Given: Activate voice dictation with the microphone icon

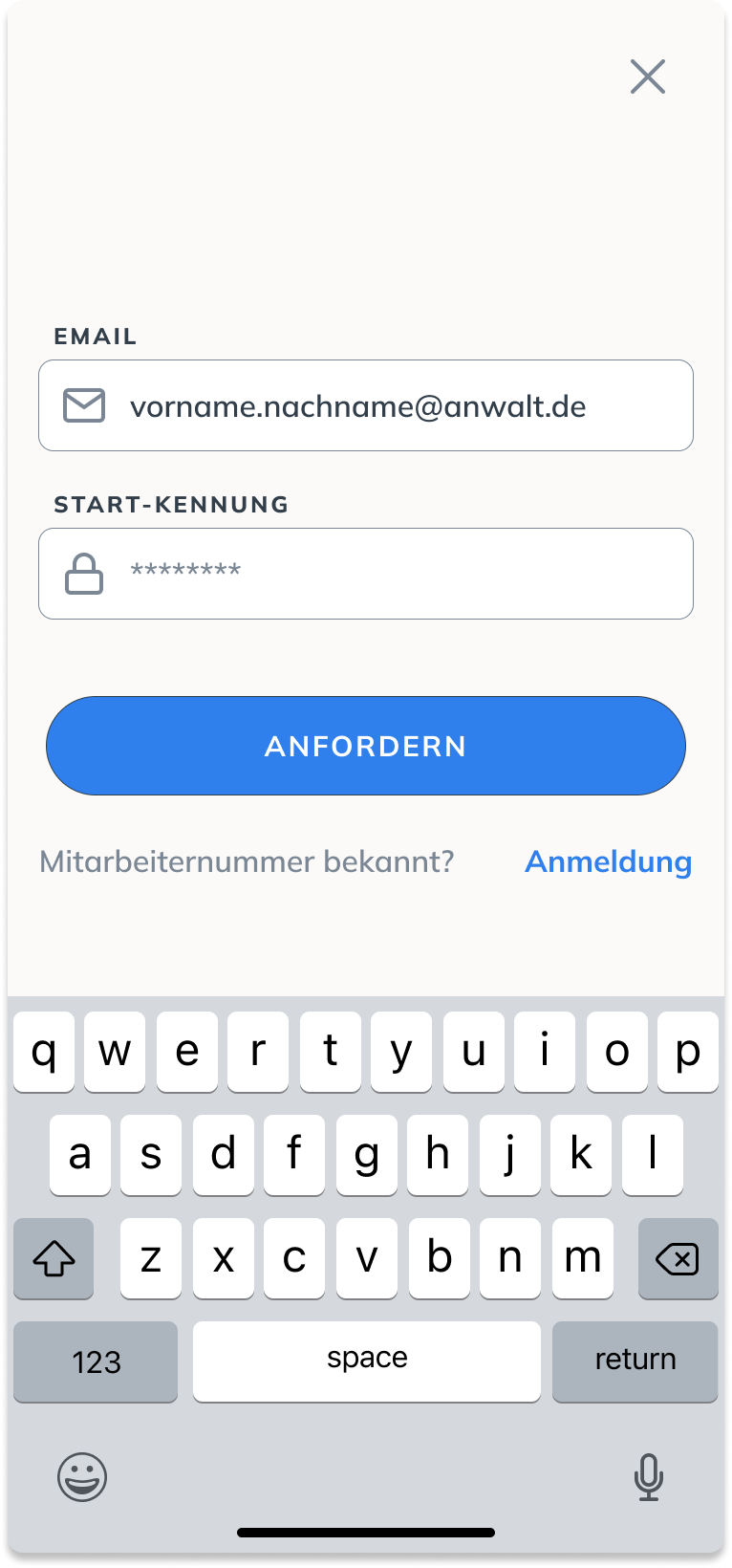Looking at the screenshot, I should [x=650, y=1476].
